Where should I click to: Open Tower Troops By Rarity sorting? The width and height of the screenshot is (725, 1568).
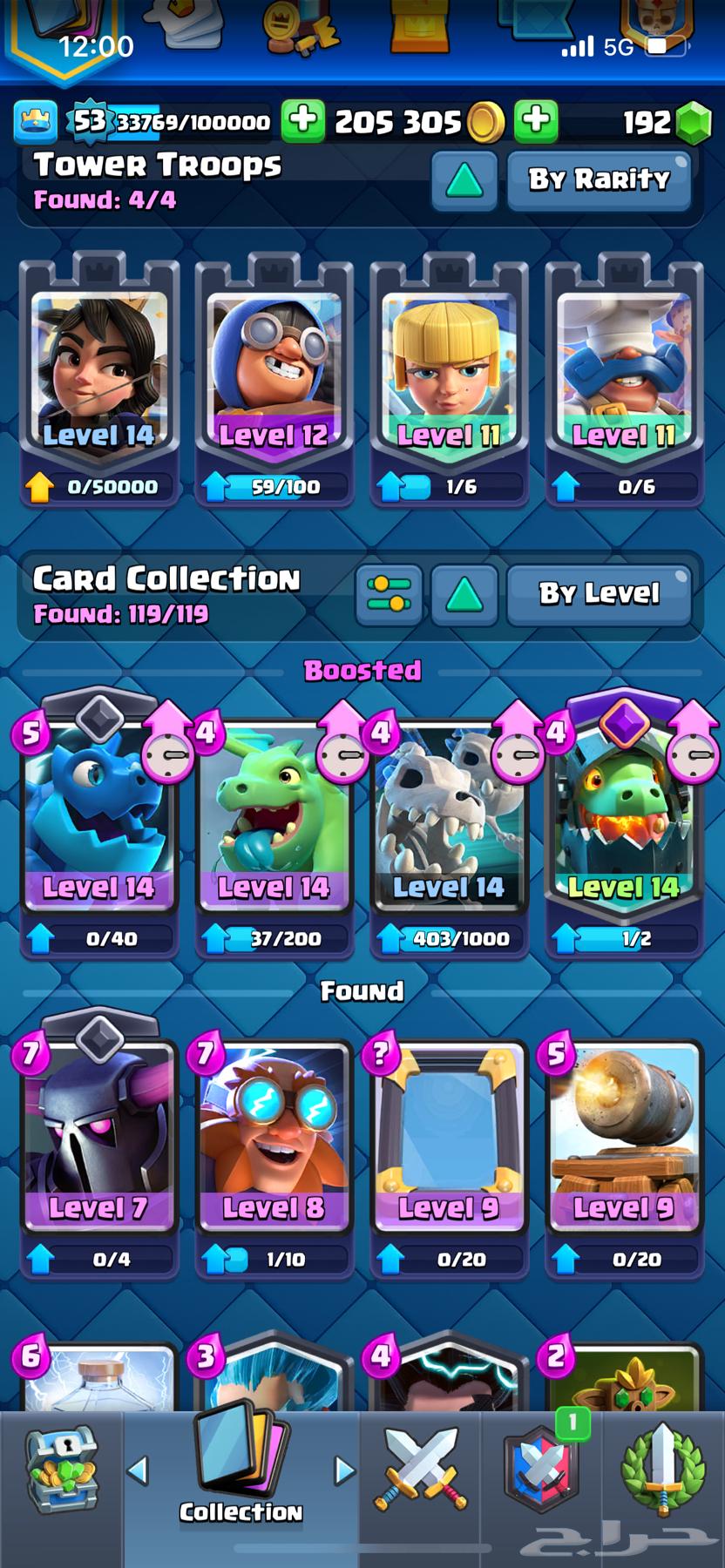(599, 179)
